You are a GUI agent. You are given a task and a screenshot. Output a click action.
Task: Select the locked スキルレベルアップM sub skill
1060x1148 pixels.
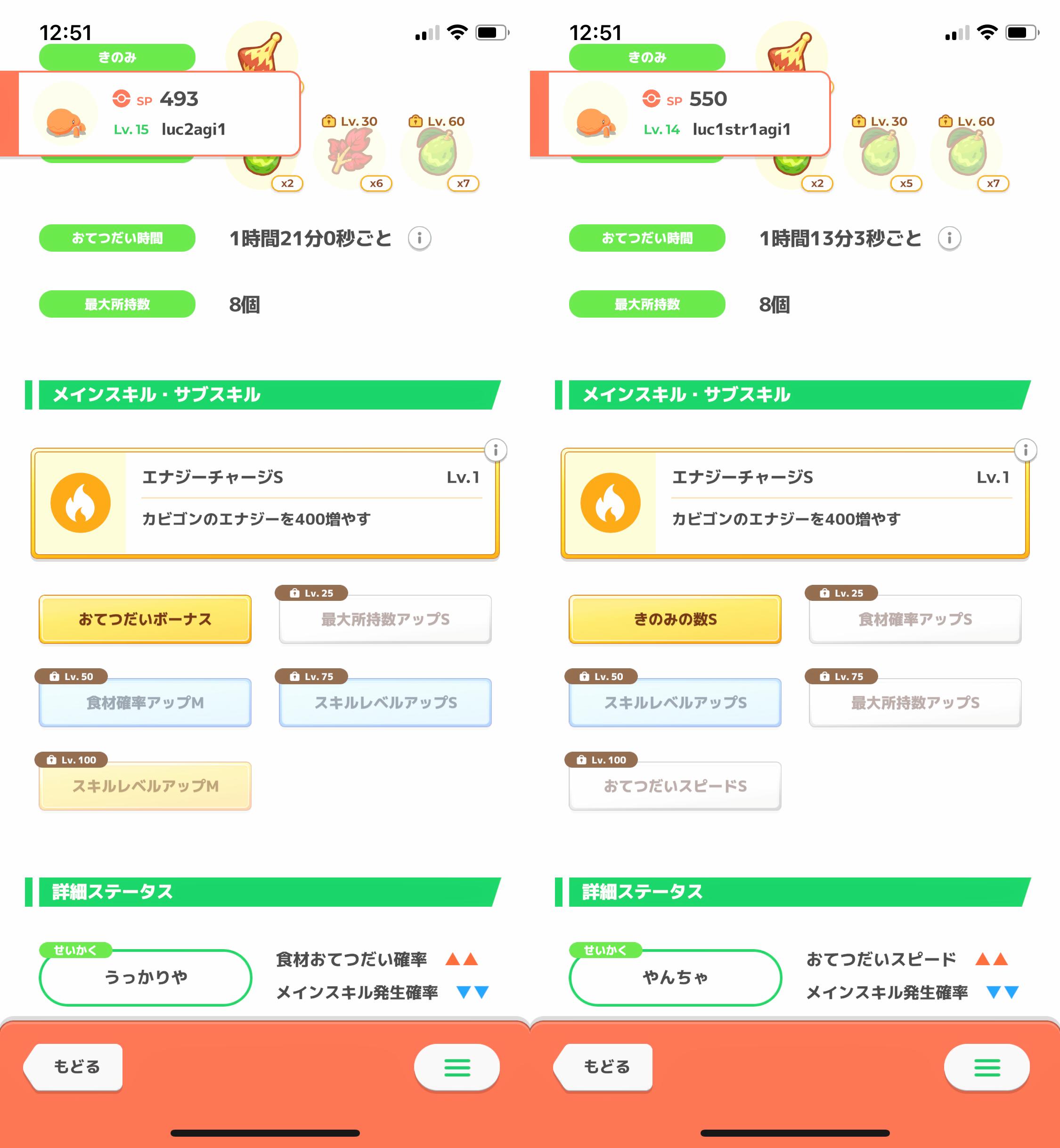pos(145,786)
